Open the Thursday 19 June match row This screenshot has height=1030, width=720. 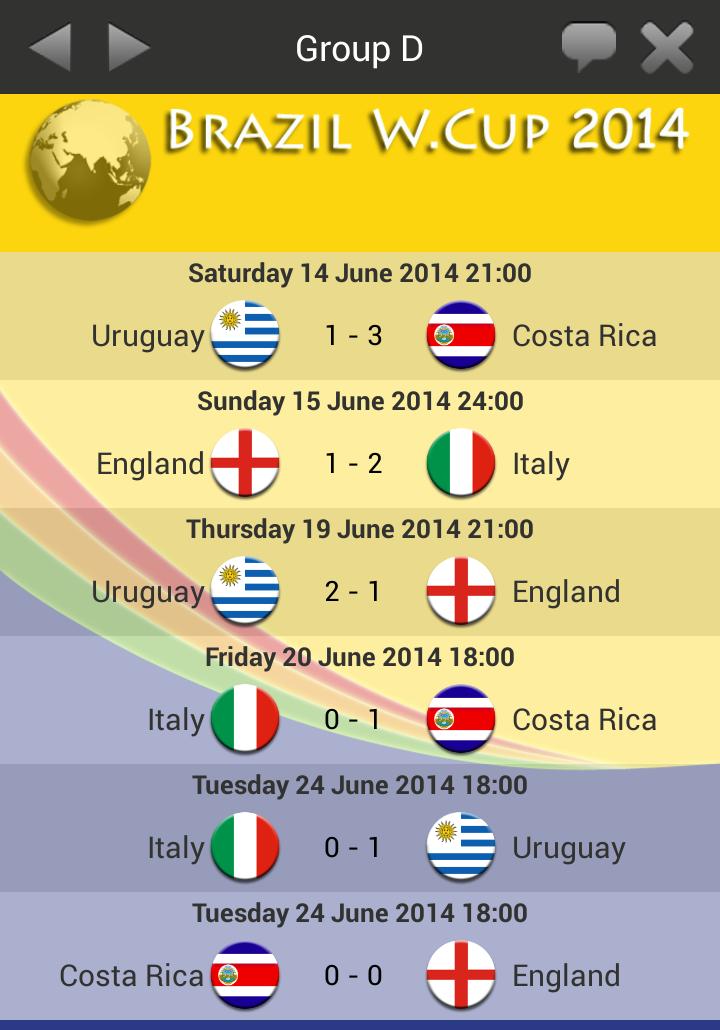(x=358, y=529)
